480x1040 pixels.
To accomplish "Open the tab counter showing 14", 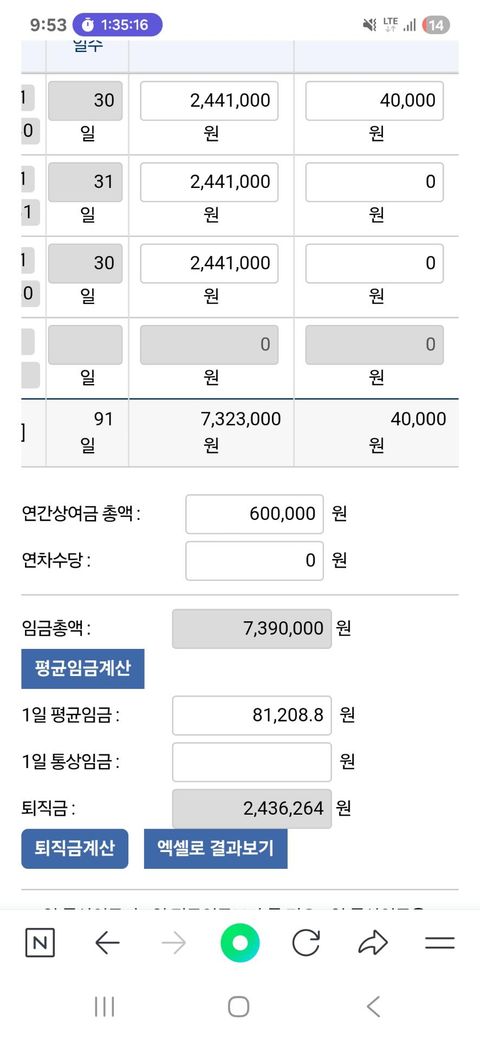I will pos(436,25).
